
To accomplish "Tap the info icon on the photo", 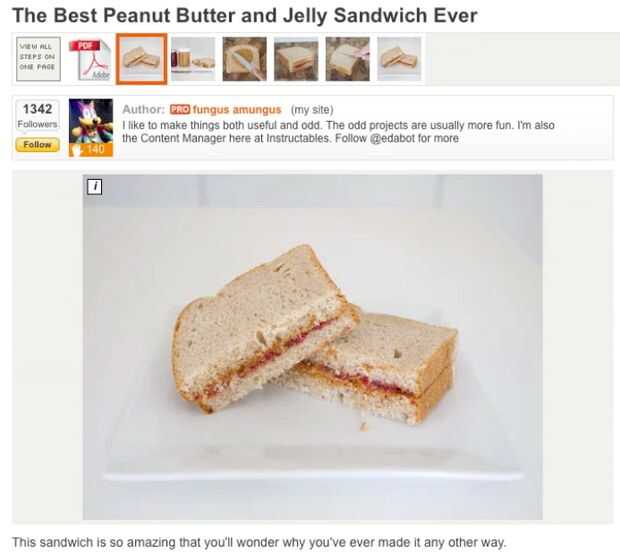I will coord(94,185).
